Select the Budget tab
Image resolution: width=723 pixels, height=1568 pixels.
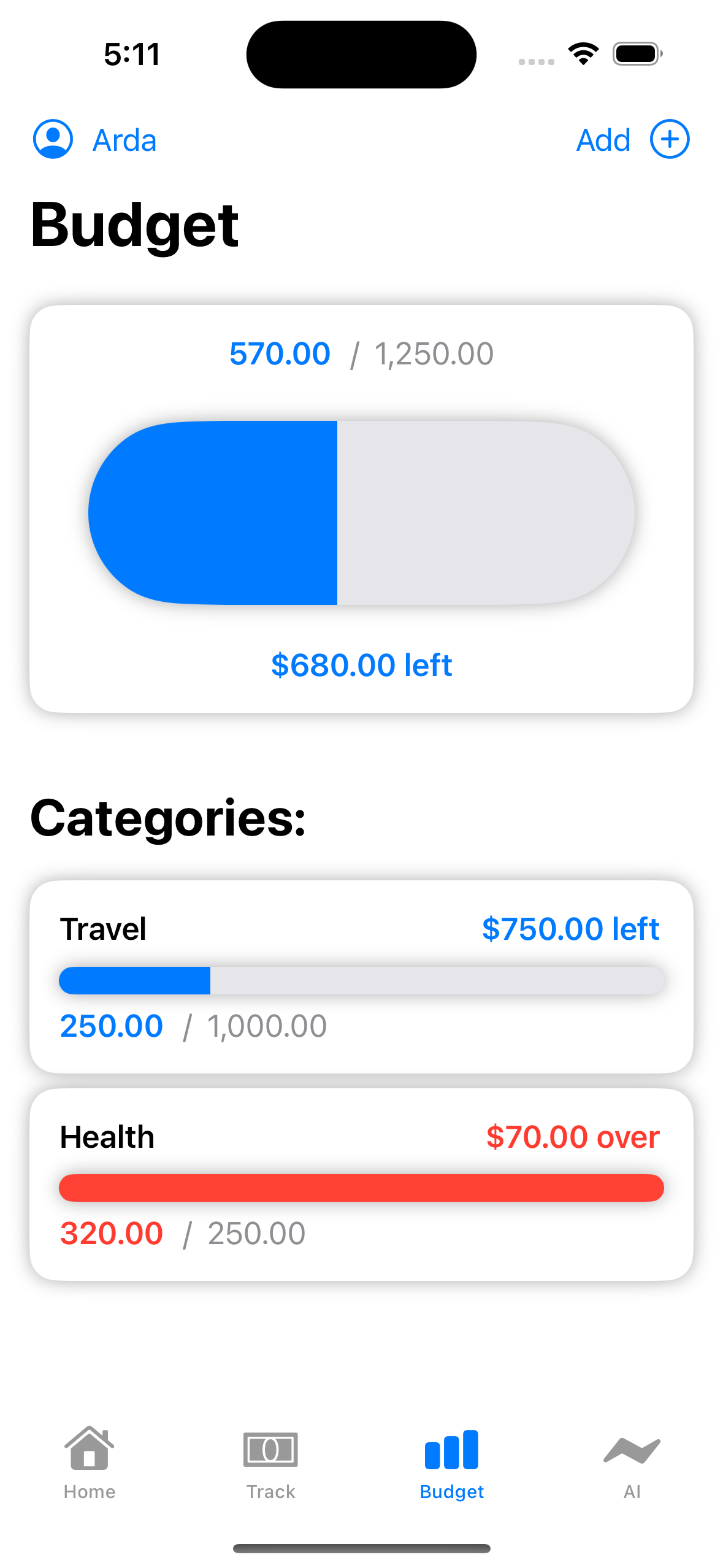[x=451, y=1462]
